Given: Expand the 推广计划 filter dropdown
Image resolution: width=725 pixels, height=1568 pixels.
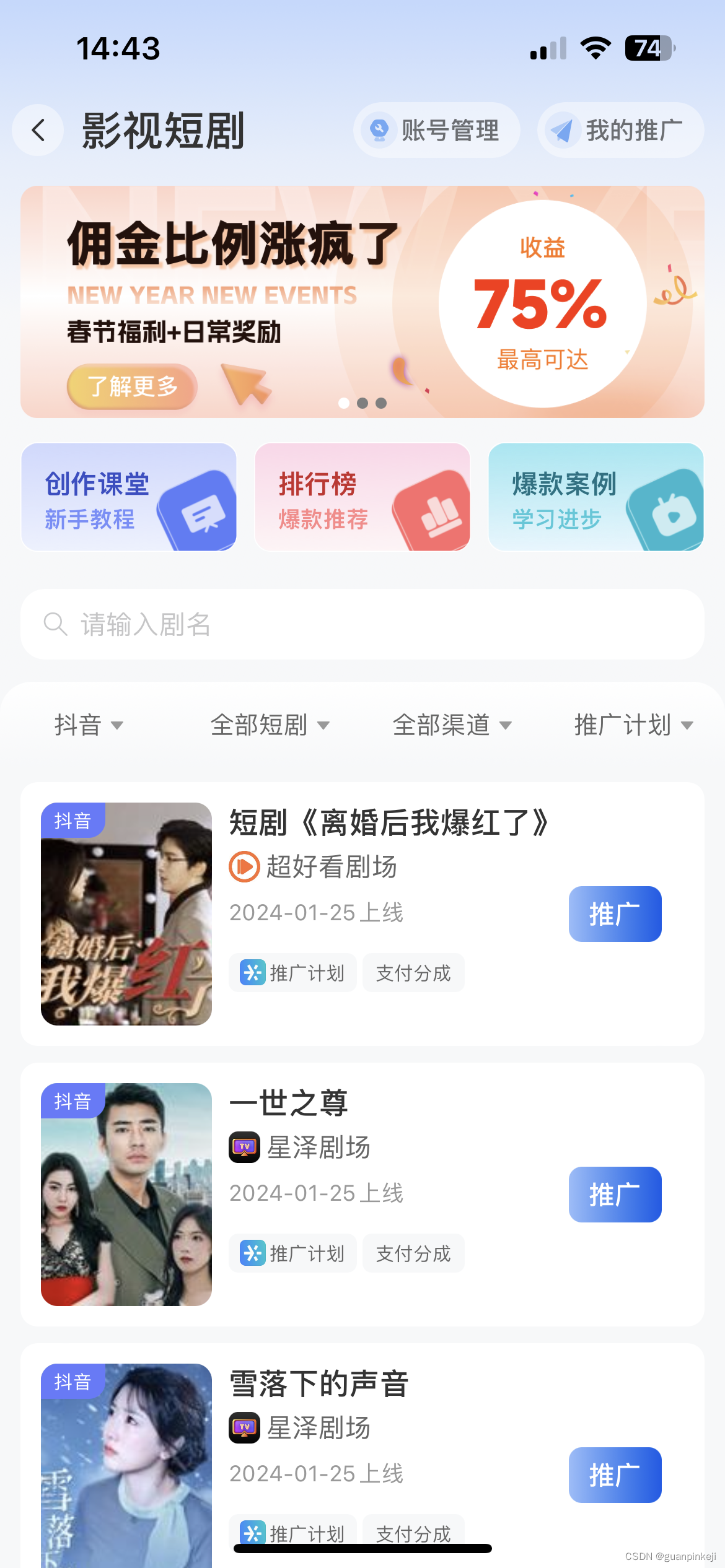Looking at the screenshot, I should [633, 725].
